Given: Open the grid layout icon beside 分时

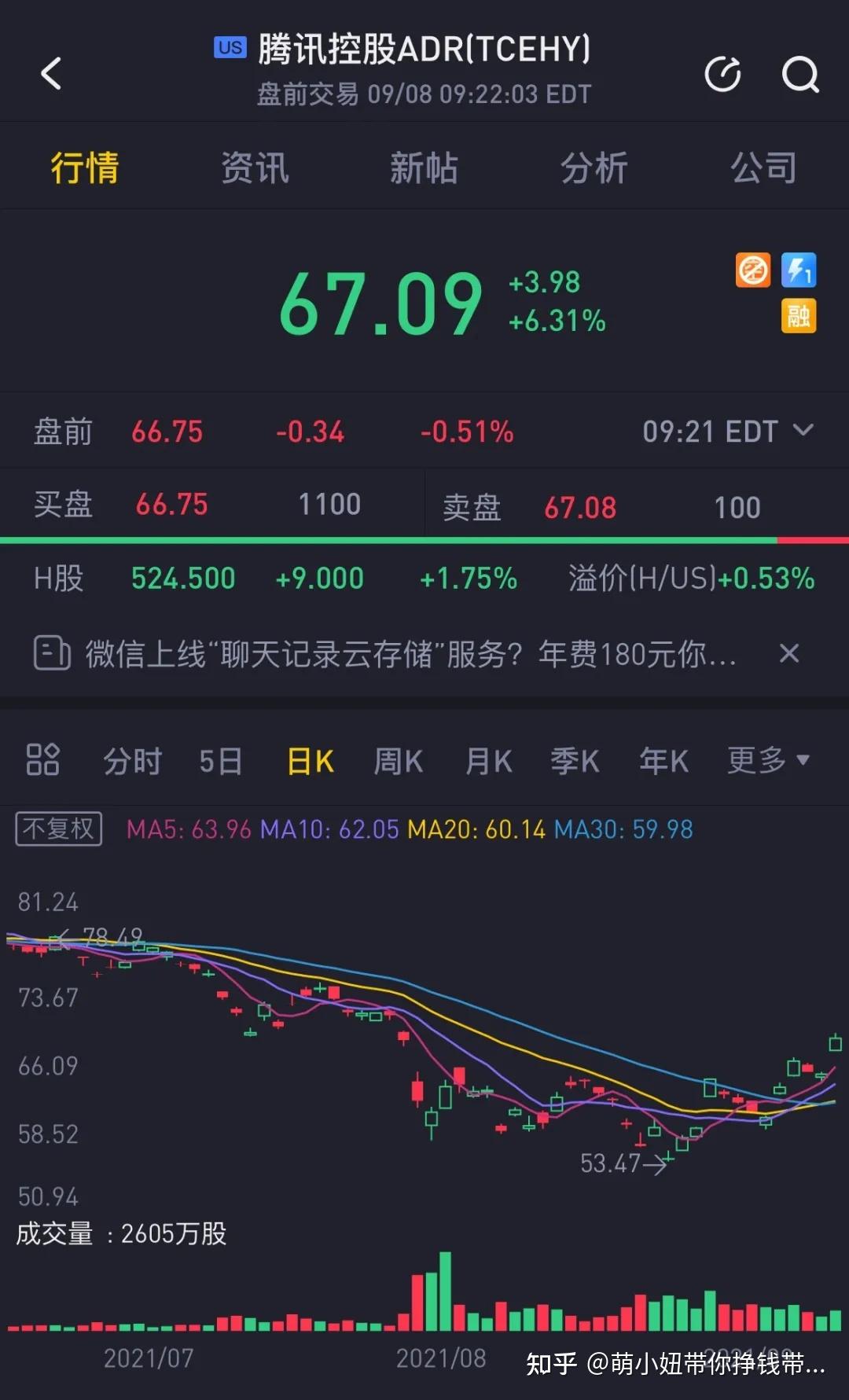Looking at the screenshot, I should 42,760.
